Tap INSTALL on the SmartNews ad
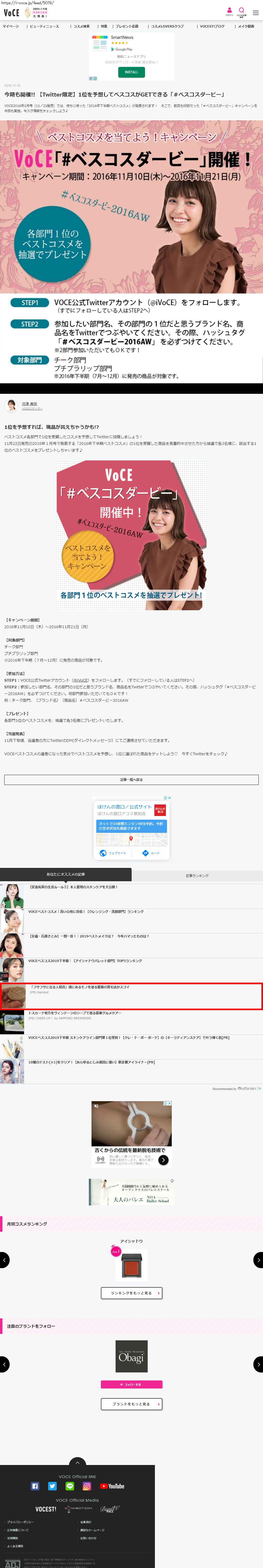The image size is (263, 1568). pos(132,72)
